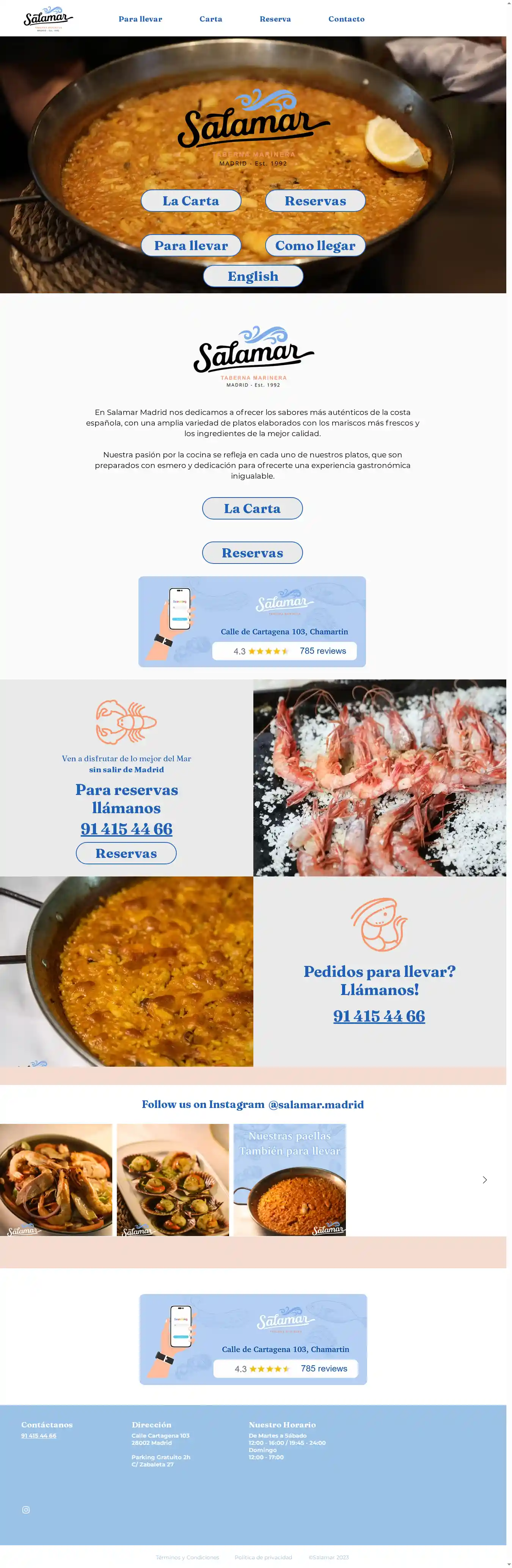
Task: Open La Carta below the intro text
Action: (x=252, y=508)
